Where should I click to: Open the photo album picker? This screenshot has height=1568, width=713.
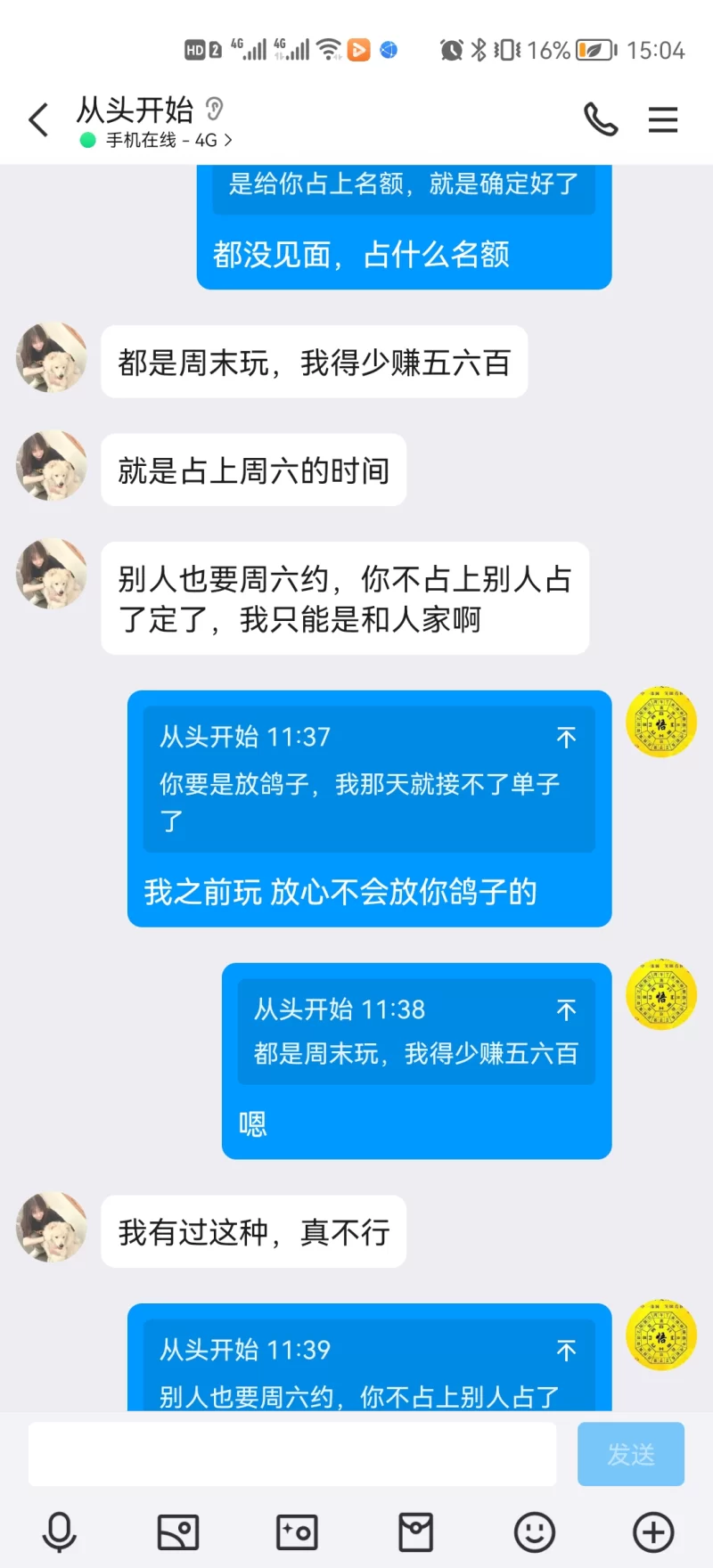[178, 1532]
